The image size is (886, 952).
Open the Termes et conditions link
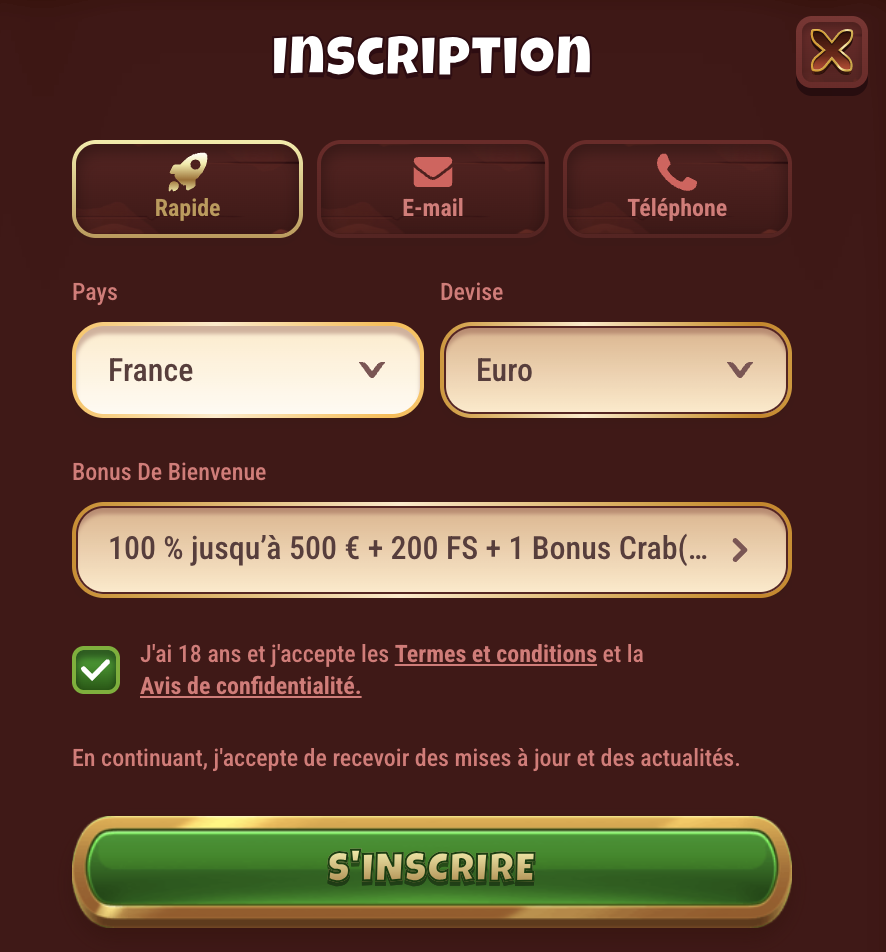[x=496, y=654]
